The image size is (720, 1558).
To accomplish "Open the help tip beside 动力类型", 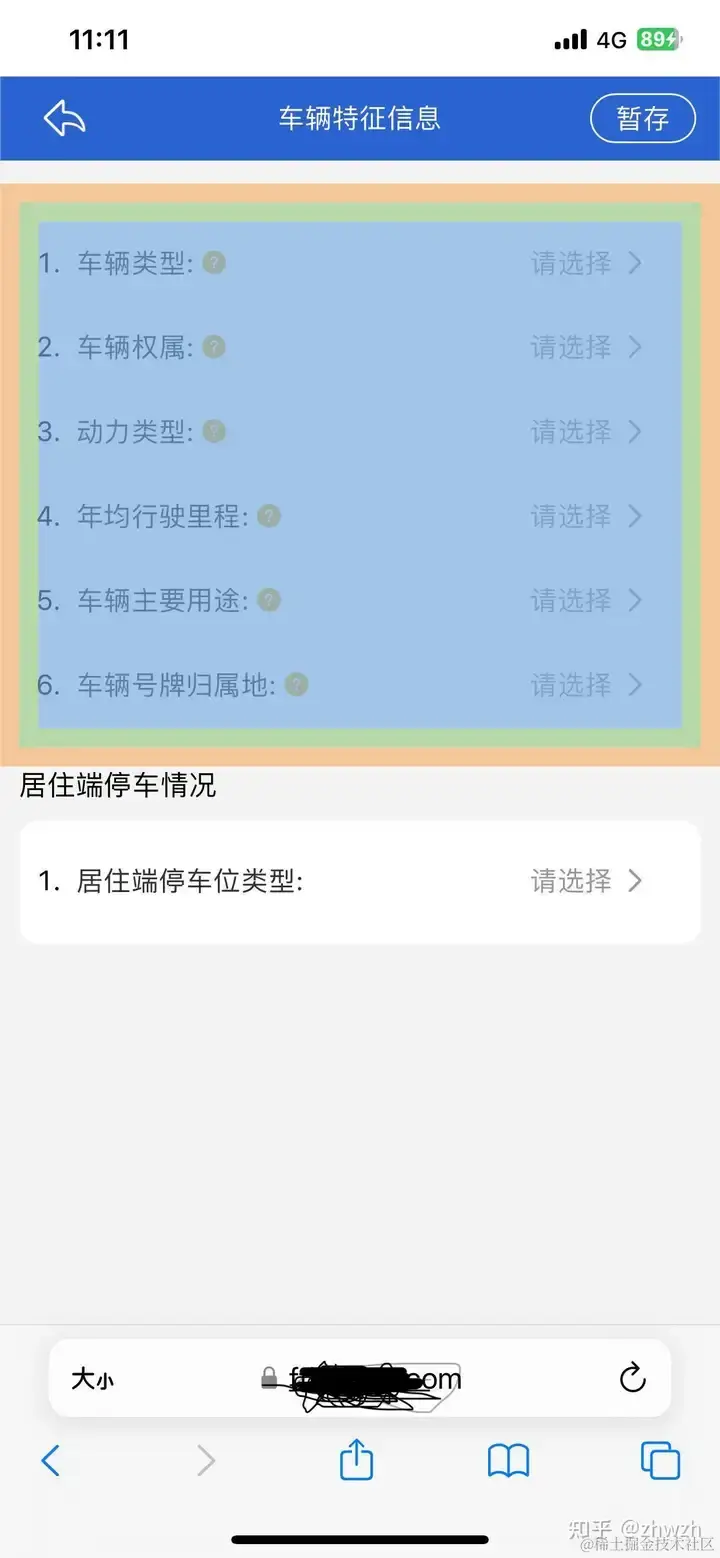I will pos(214,432).
